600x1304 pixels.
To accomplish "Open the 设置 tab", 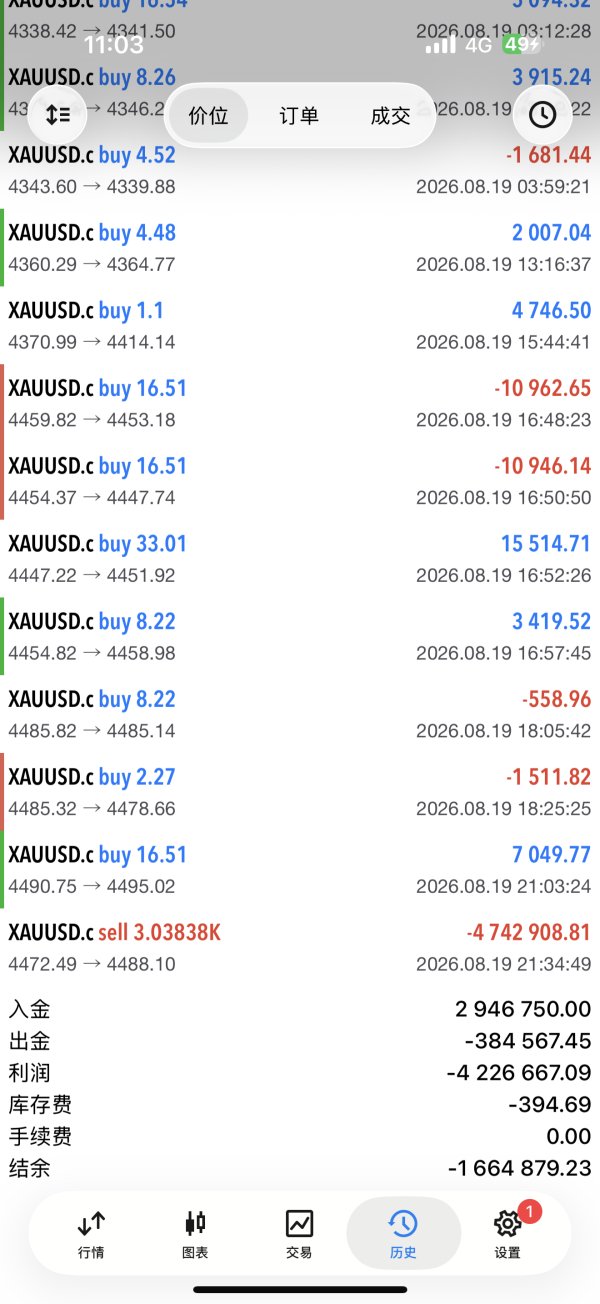I will [508, 1233].
